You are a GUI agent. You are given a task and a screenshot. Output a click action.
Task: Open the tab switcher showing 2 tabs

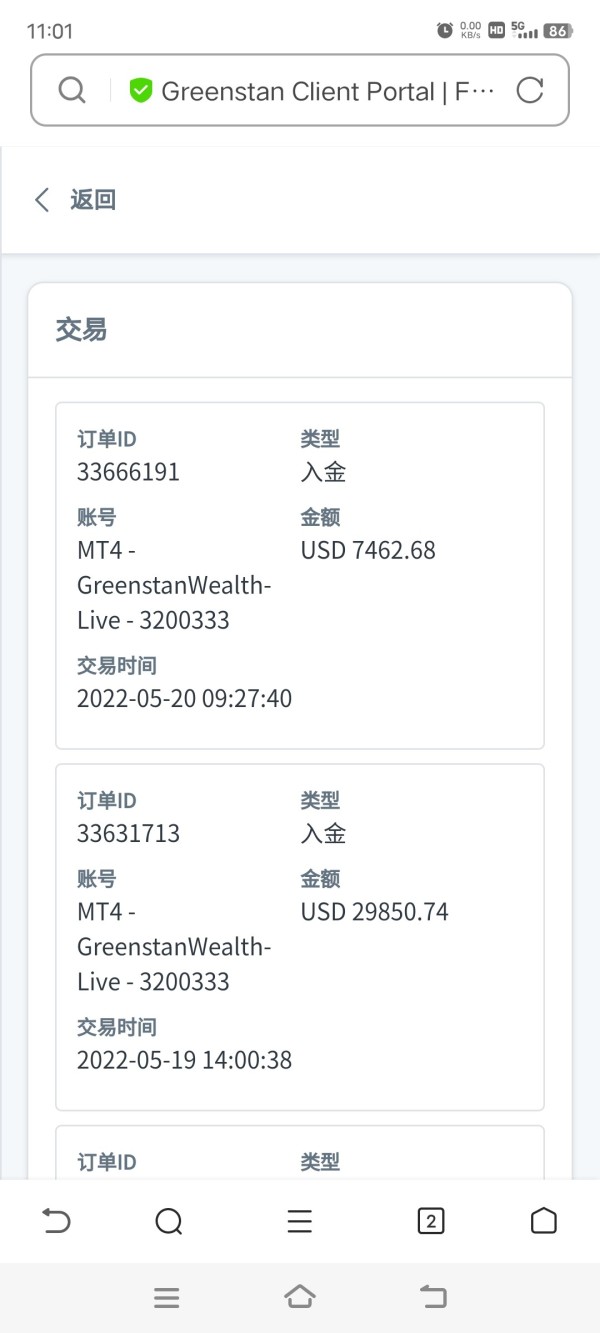[431, 1221]
